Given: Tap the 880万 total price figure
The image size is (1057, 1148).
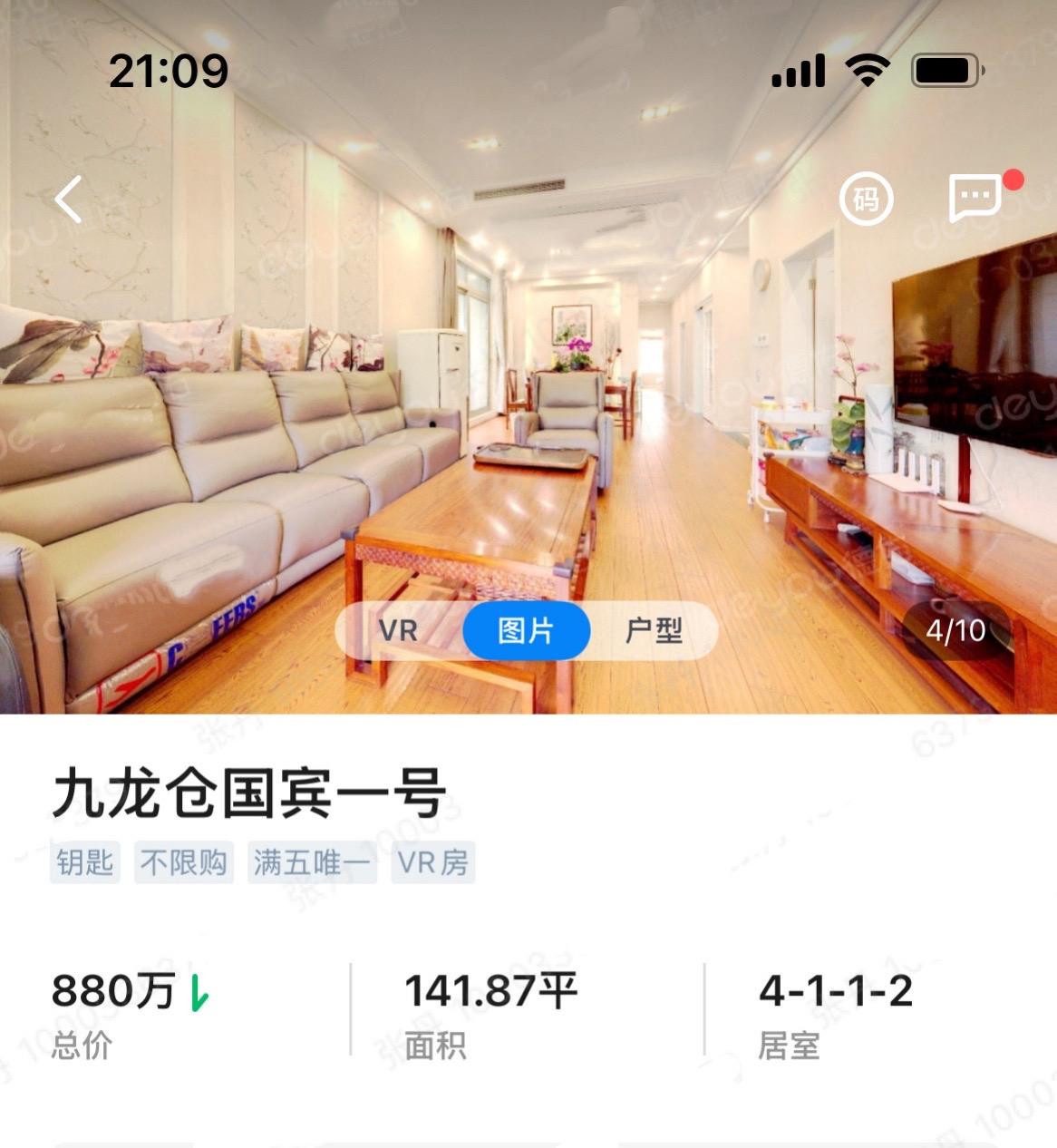Looking at the screenshot, I should 120,990.
